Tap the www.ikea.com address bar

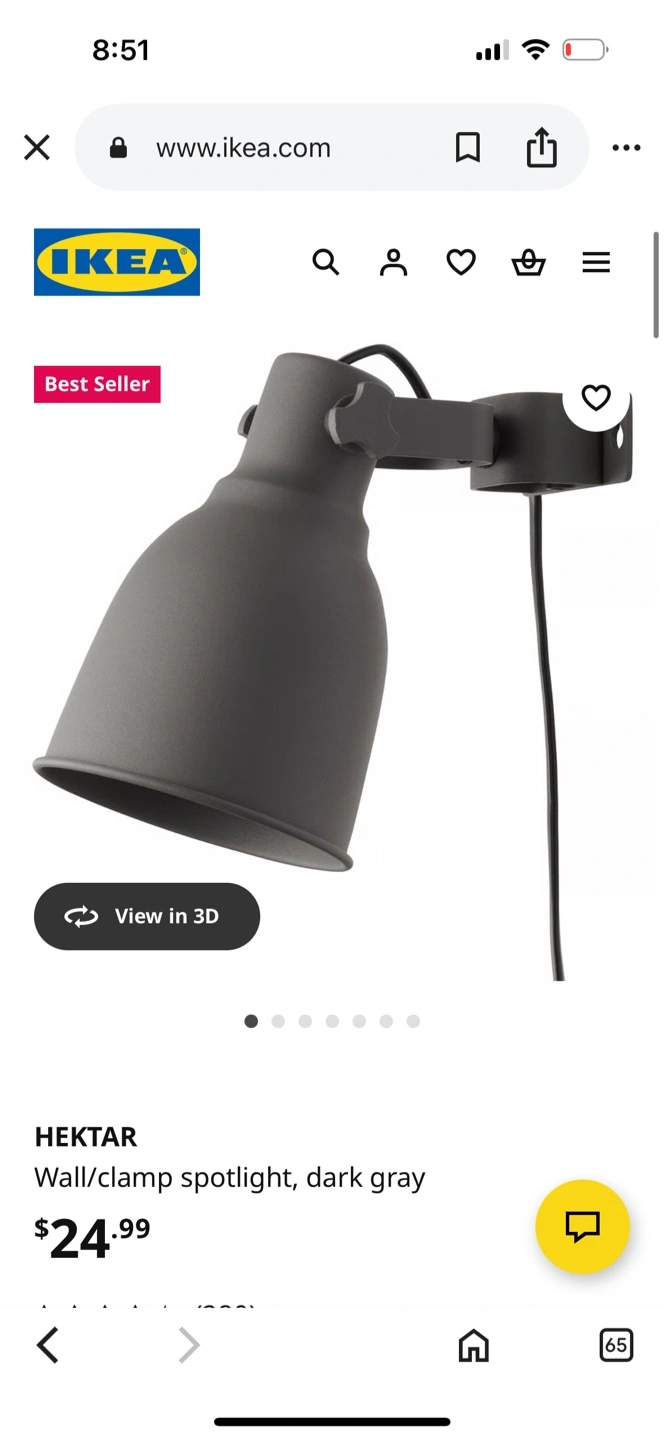point(243,148)
